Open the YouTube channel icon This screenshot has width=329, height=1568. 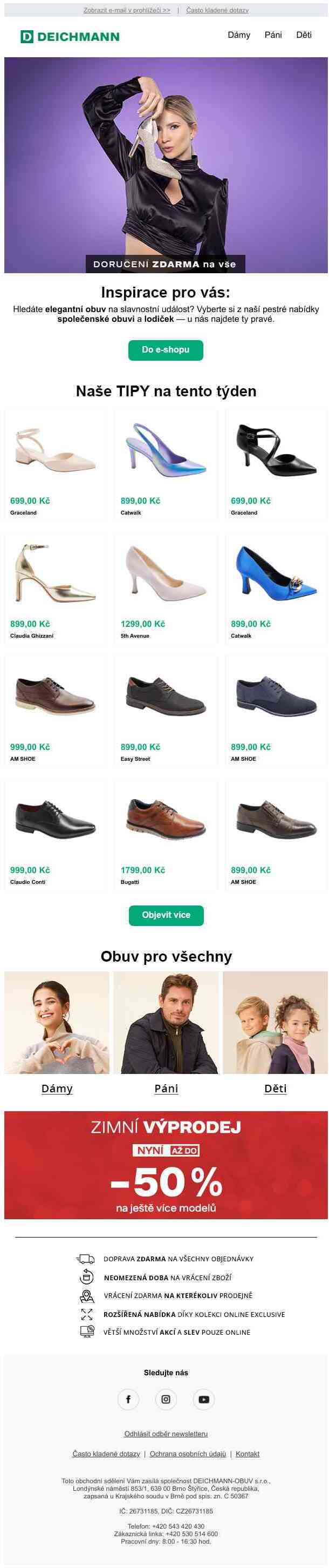pyautogui.click(x=203, y=1399)
